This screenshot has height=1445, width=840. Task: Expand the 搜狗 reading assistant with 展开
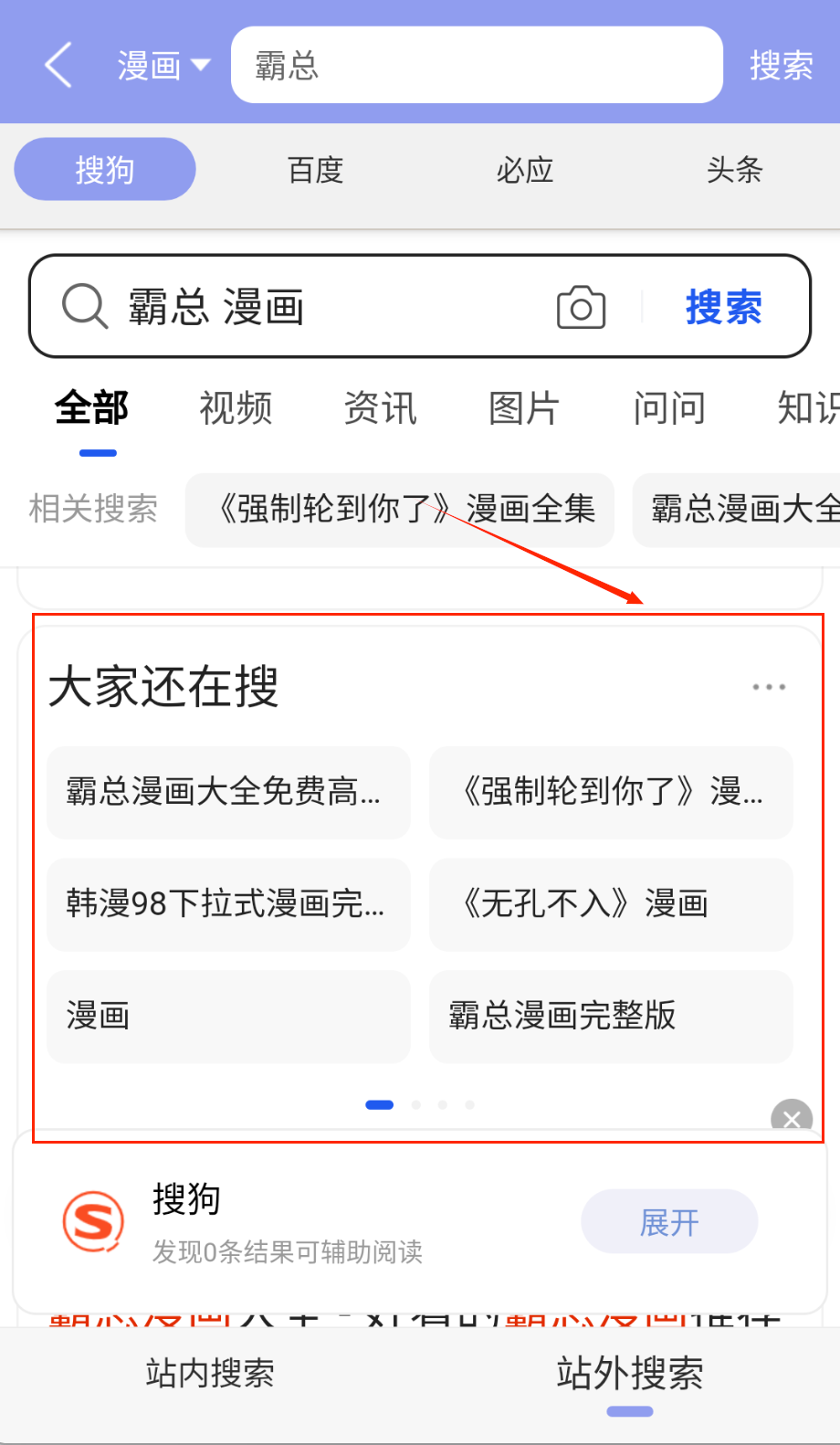point(669,1222)
